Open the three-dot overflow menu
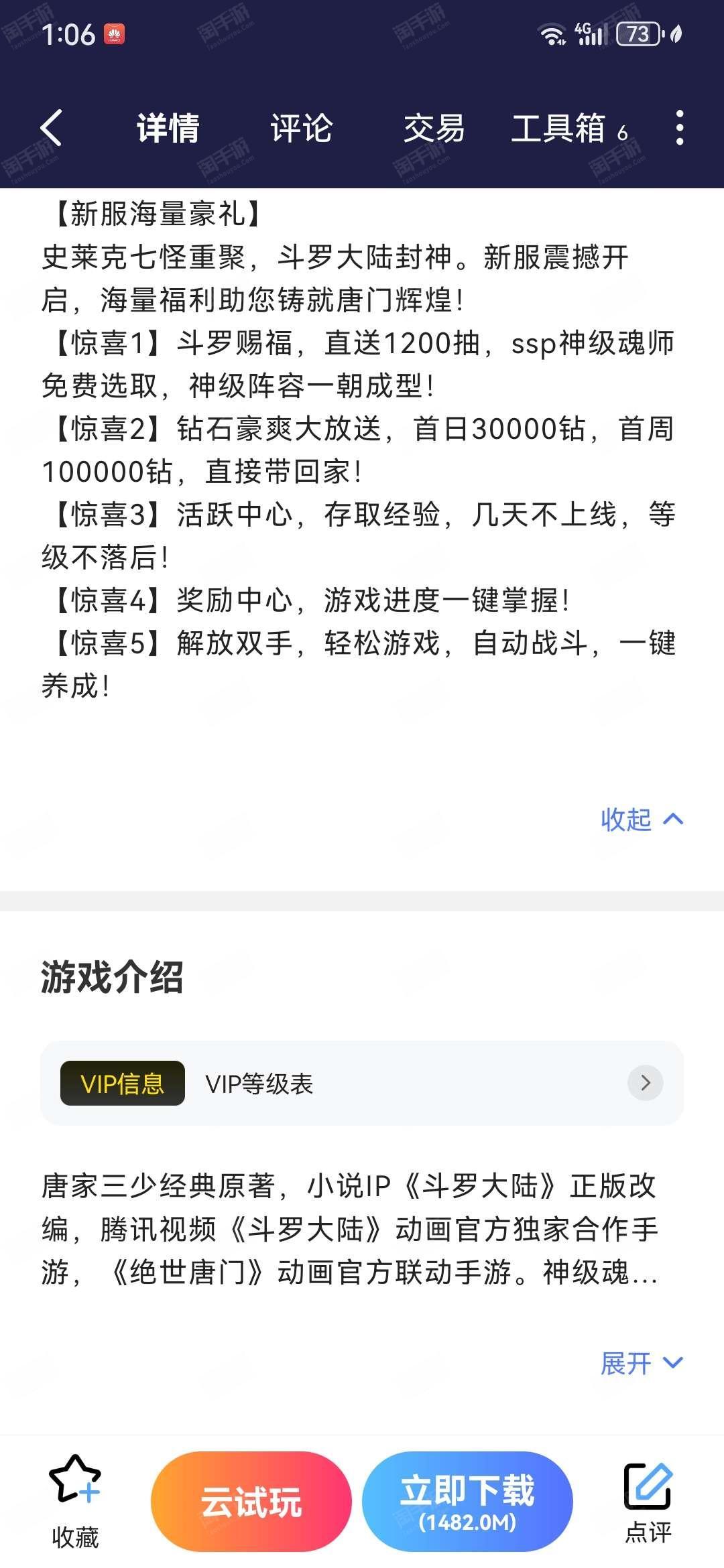The image size is (724, 1568). pos(679,127)
